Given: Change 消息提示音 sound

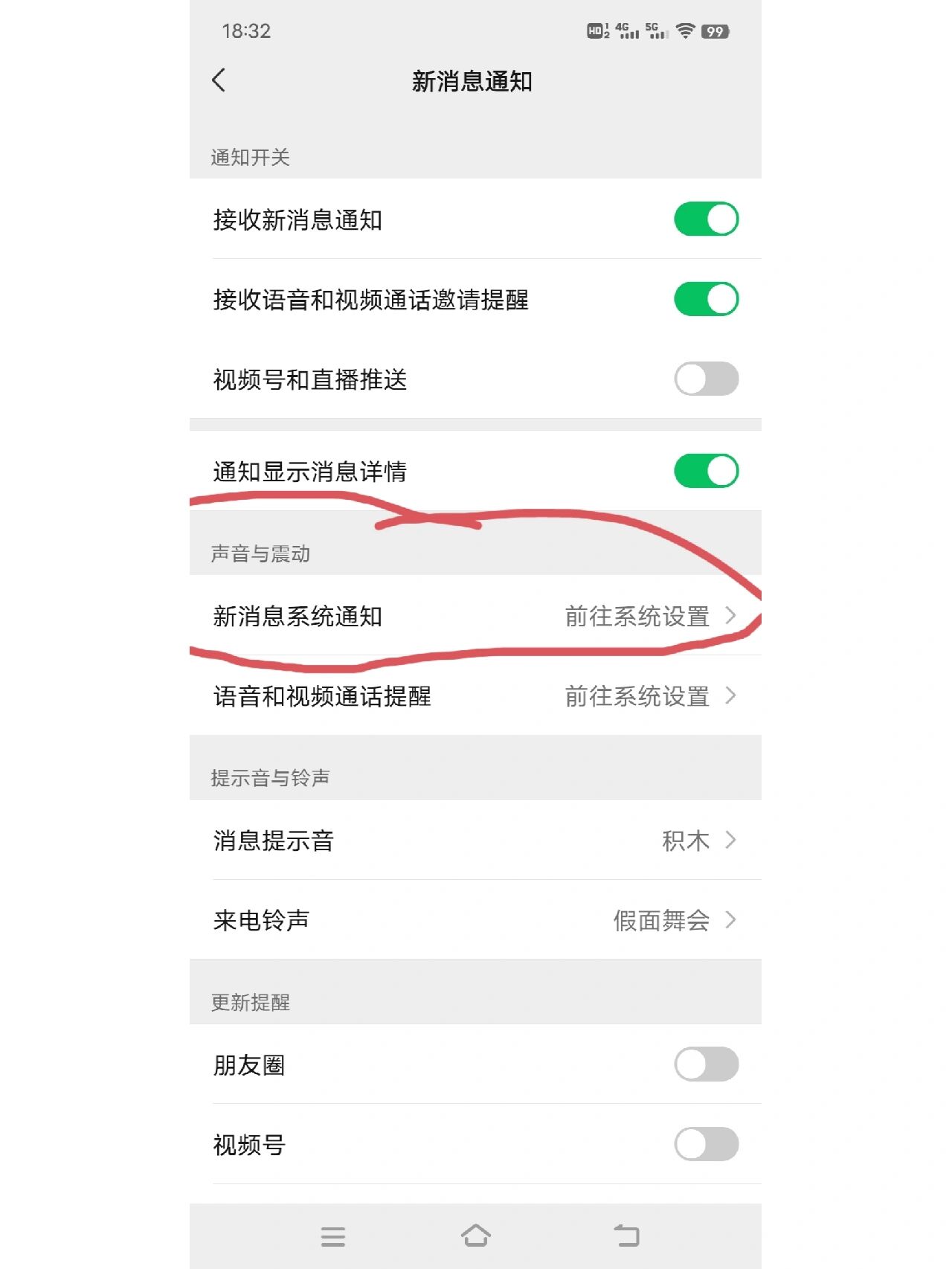Looking at the screenshot, I should (x=476, y=841).
